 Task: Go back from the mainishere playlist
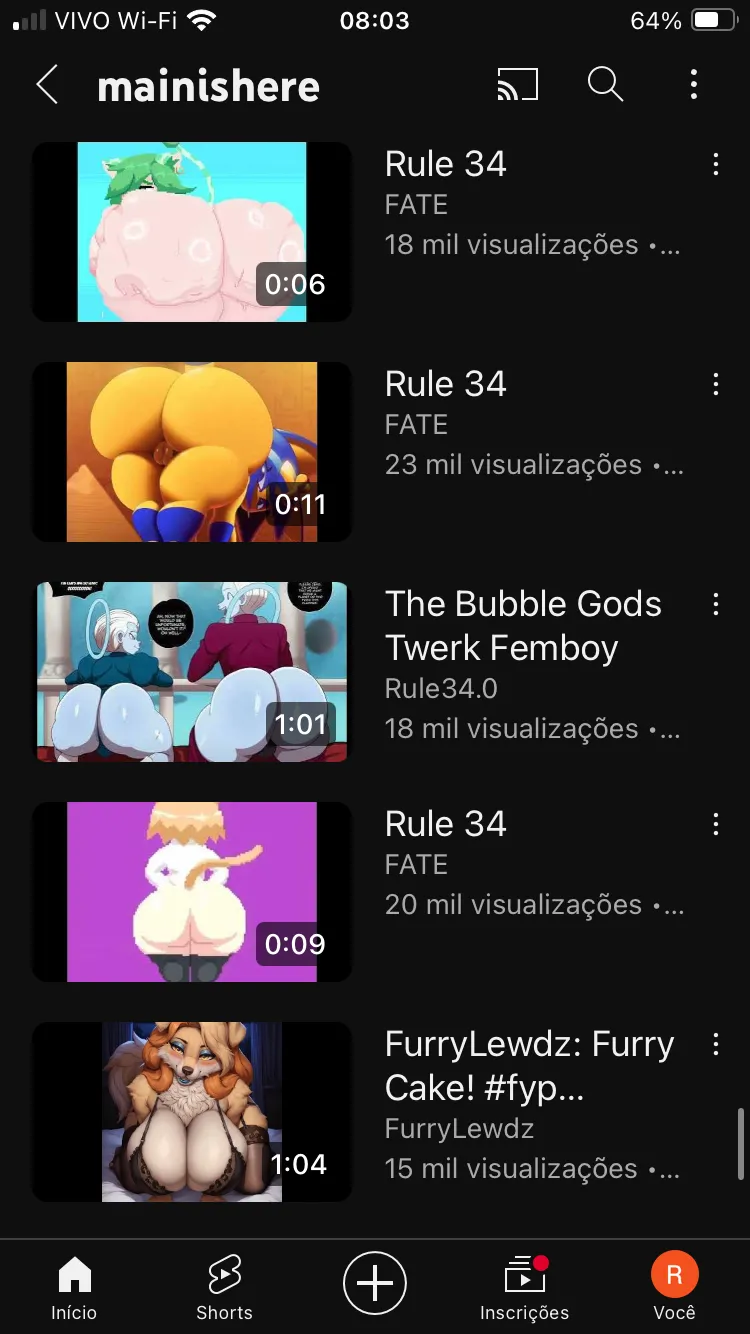47,85
